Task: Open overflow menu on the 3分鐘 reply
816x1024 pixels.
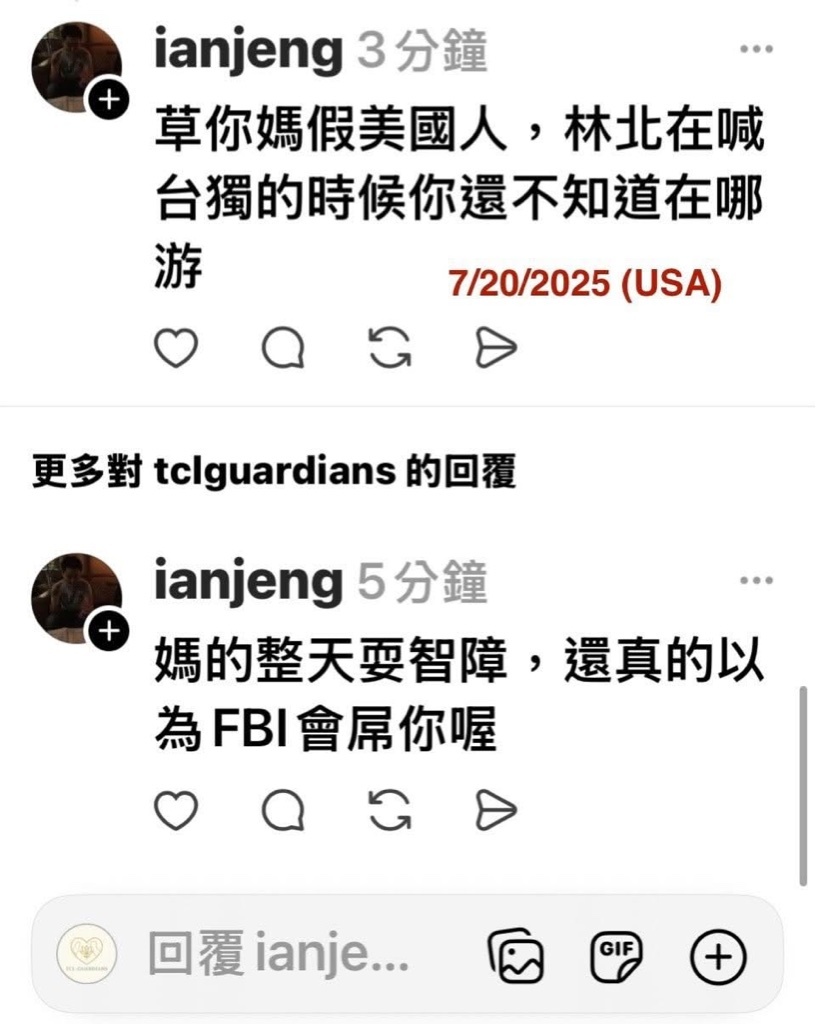Action: click(x=755, y=49)
